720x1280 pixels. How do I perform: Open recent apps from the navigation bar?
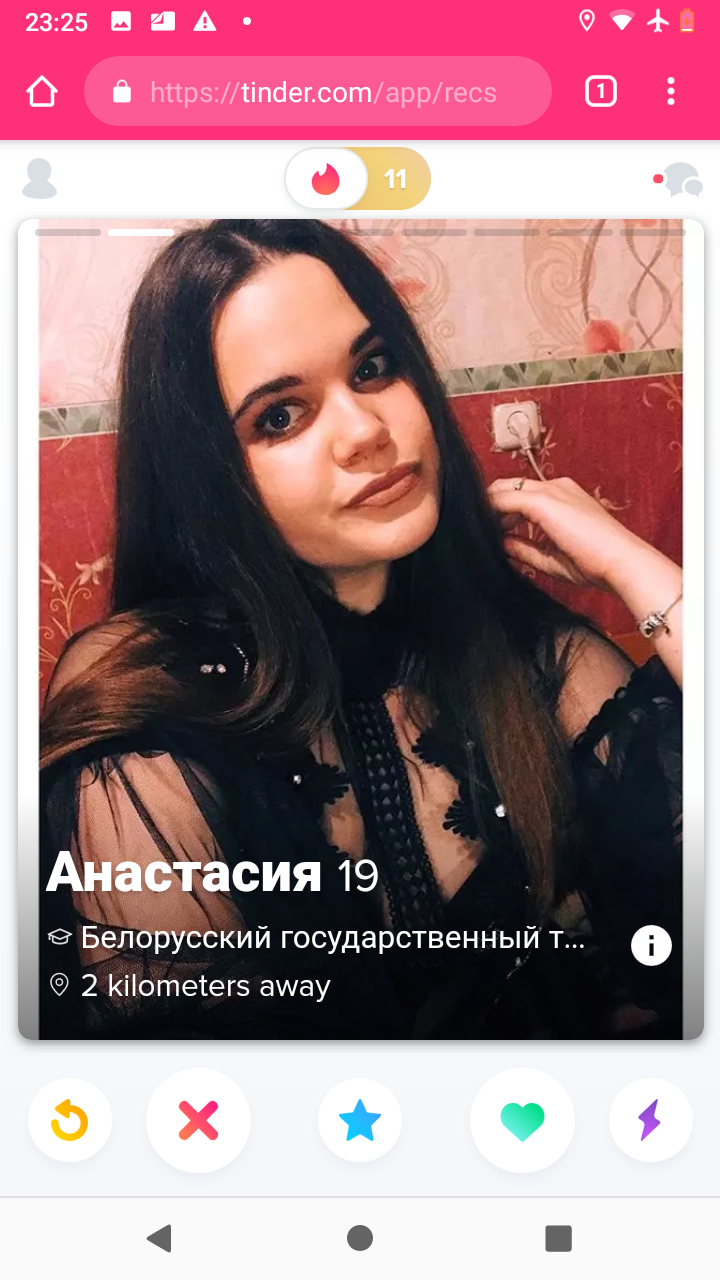[x=558, y=1238]
